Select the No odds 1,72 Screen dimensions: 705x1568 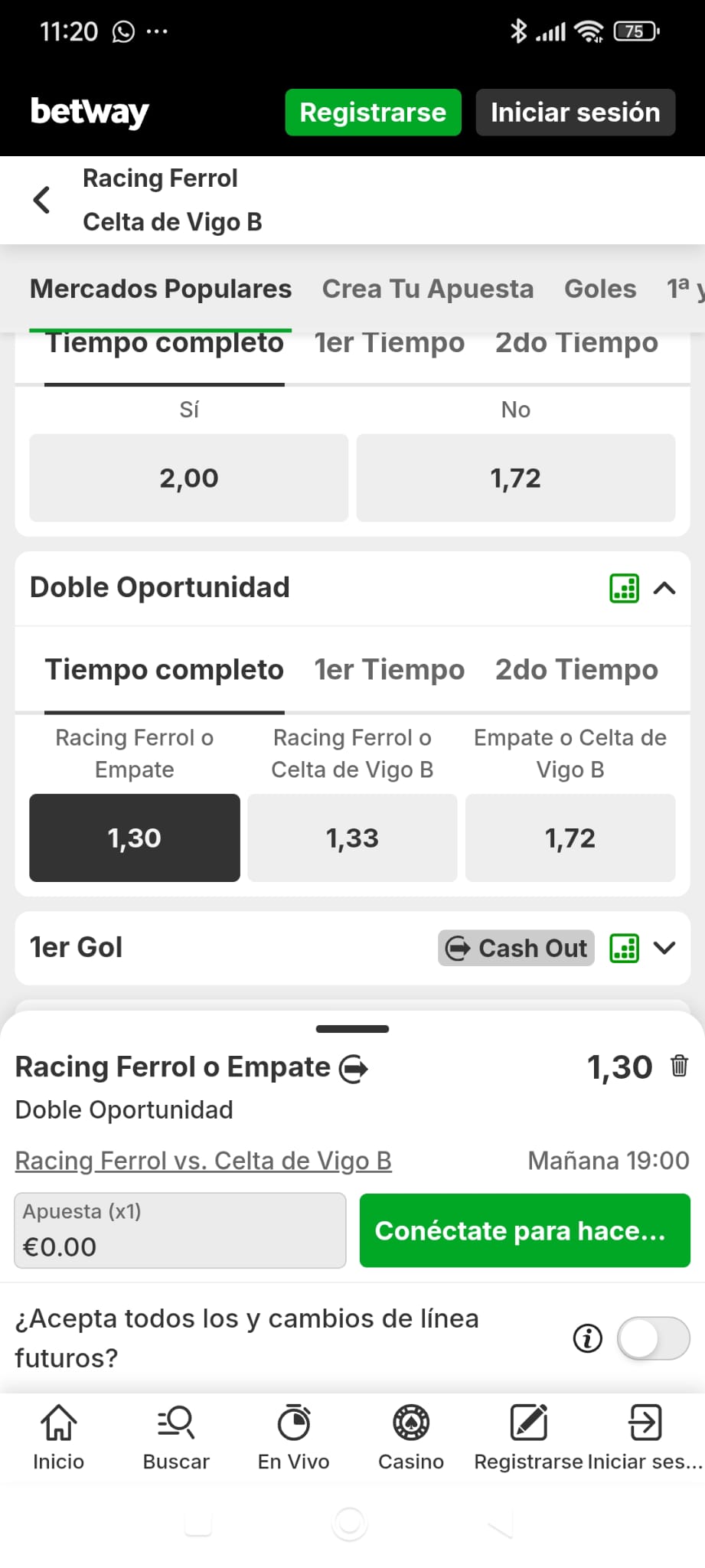(515, 478)
